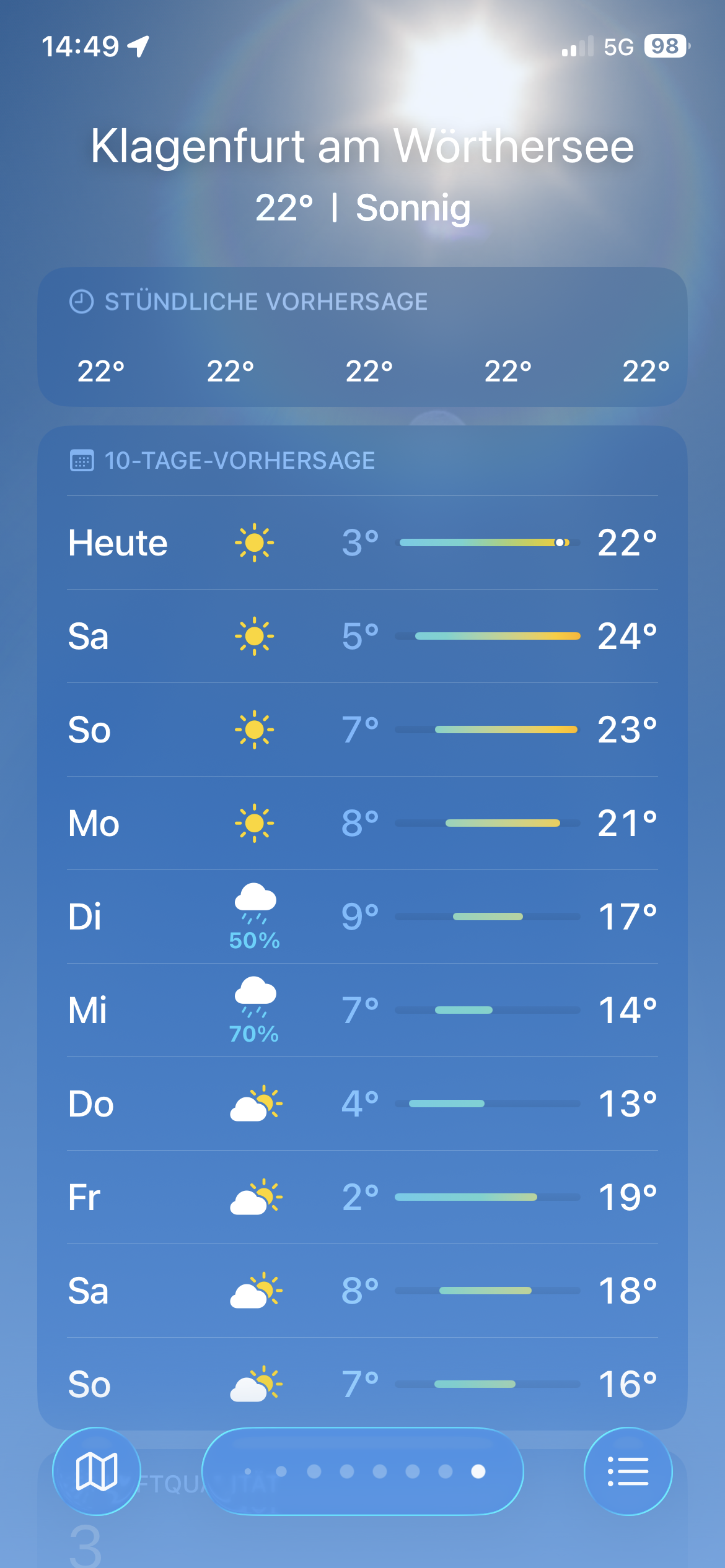Open Di forecast with 50% rain

point(362,917)
